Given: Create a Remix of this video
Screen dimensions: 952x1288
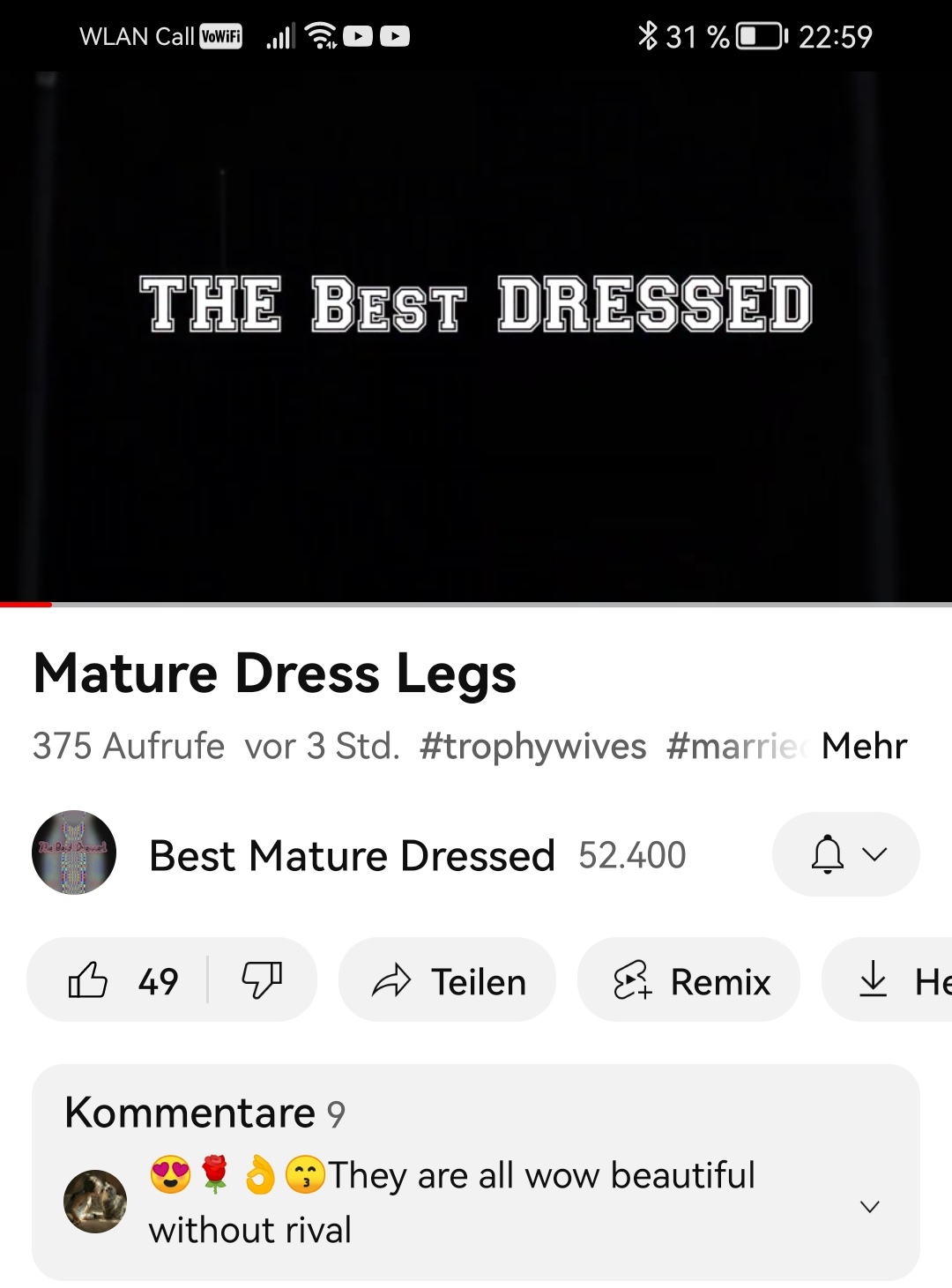Looking at the screenshot, I should [688, 980].
